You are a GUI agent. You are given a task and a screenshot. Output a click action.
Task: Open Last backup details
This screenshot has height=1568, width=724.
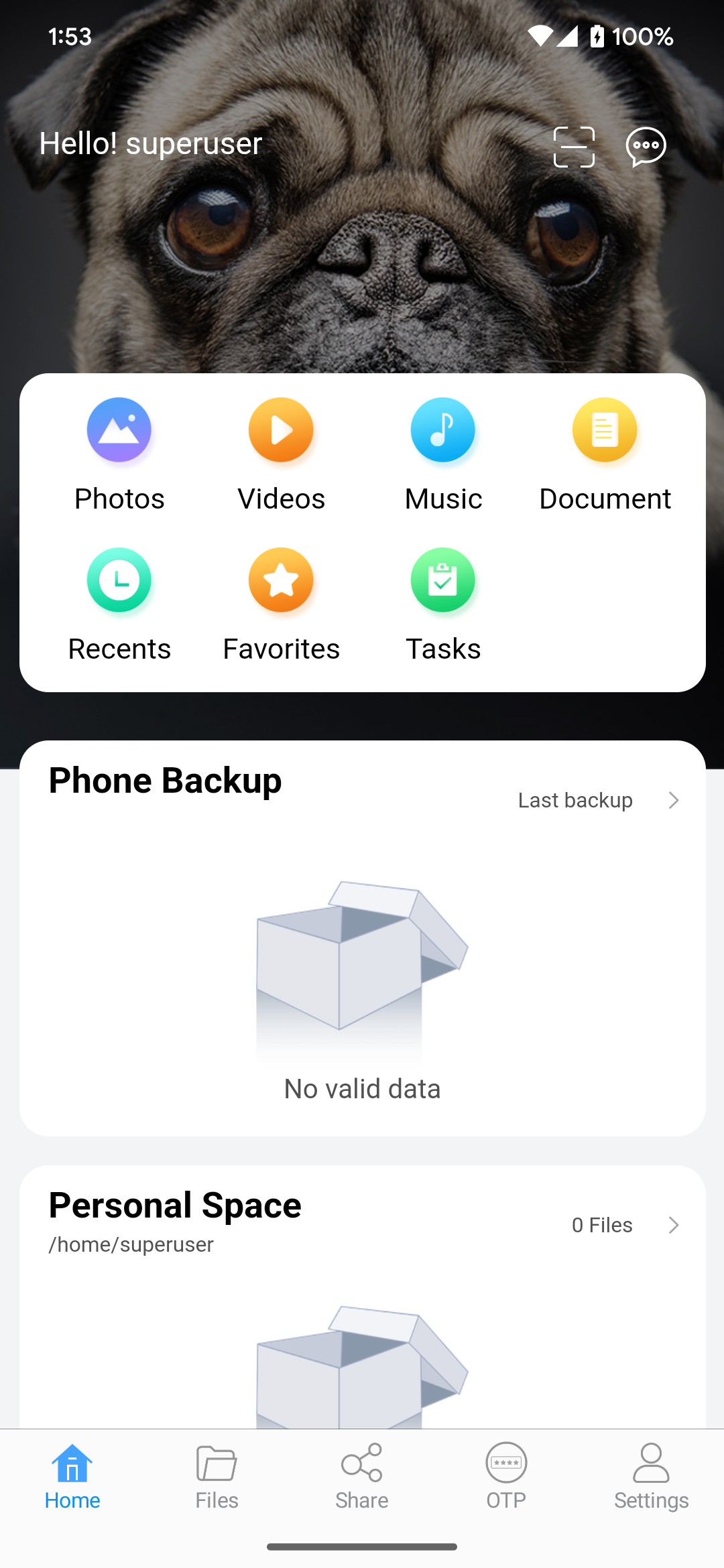point(598,800)
